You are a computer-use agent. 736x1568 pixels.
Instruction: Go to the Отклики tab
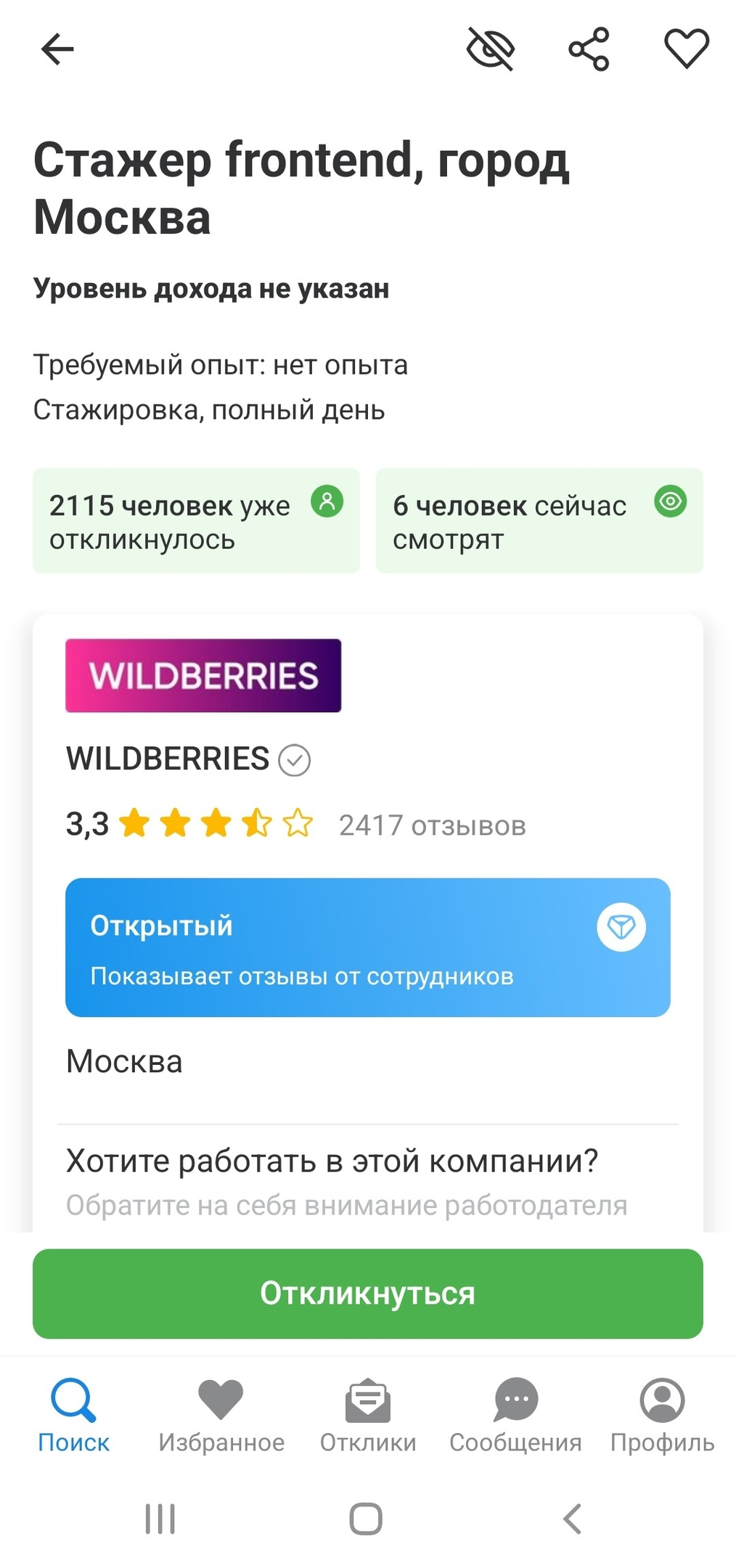368,1416
